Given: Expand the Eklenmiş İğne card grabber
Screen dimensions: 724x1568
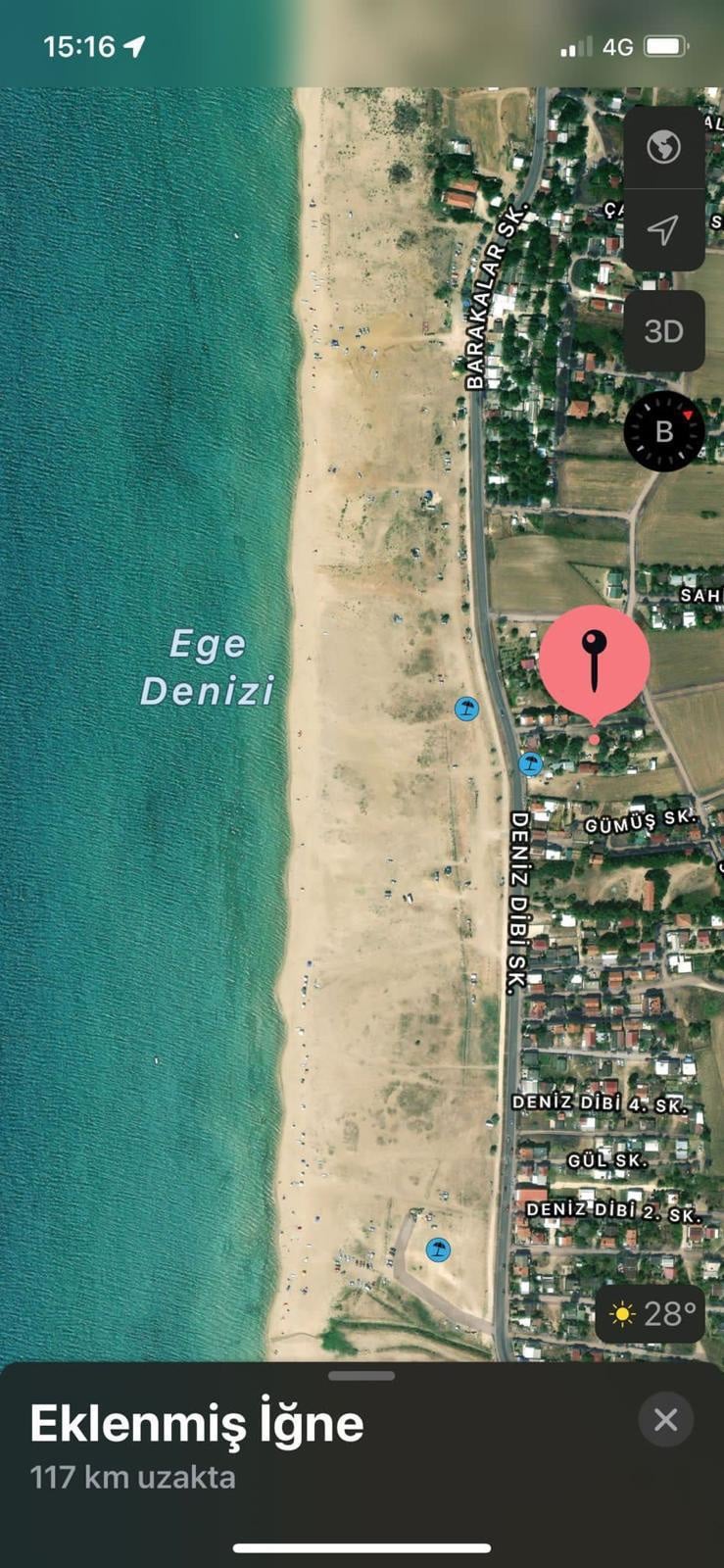Looking at the screenshot, I should [362, 1376].
